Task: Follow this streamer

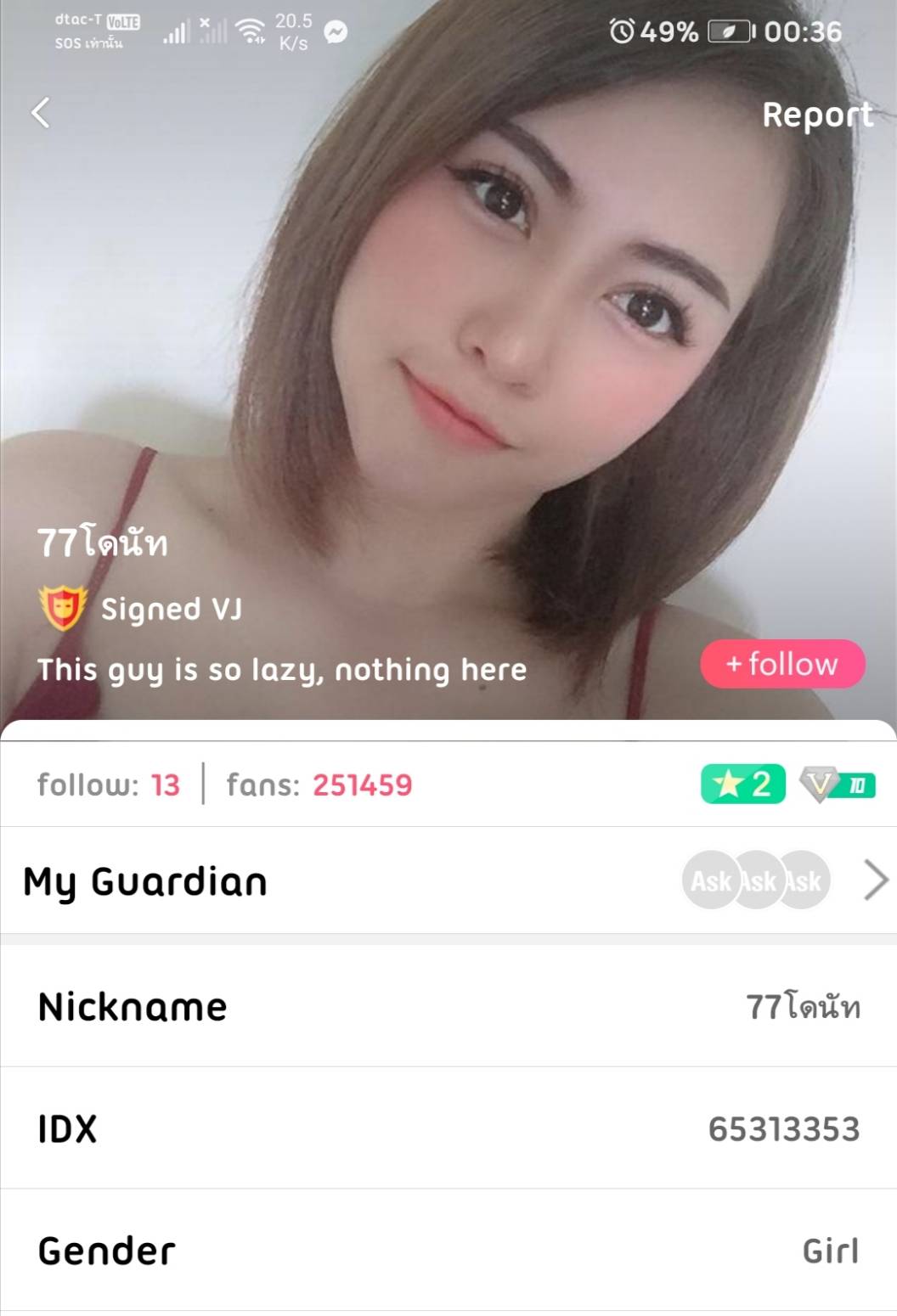Action: point(781,664)
